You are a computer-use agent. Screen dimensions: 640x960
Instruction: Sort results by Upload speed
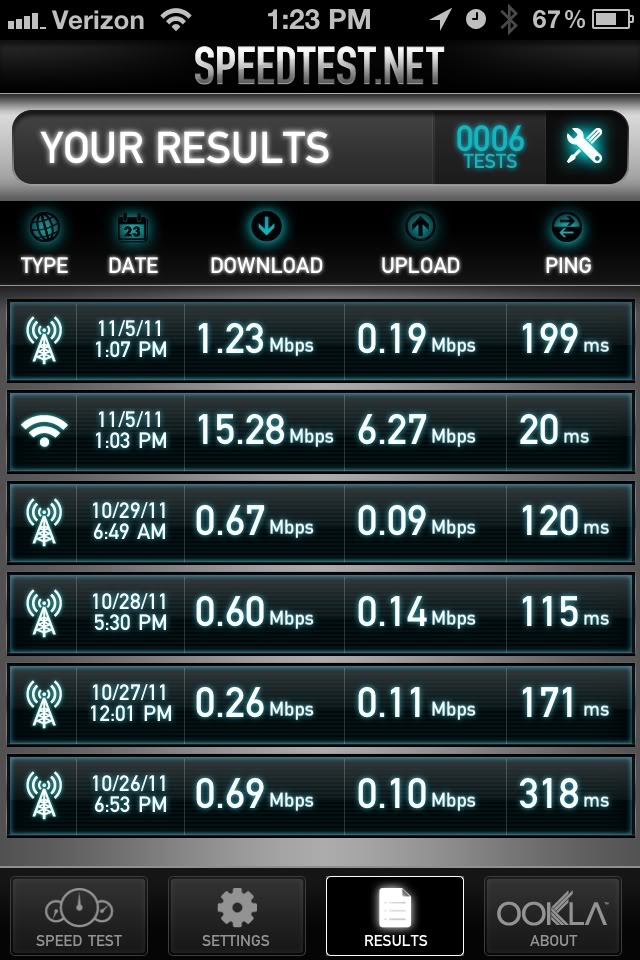click(420, 244)
